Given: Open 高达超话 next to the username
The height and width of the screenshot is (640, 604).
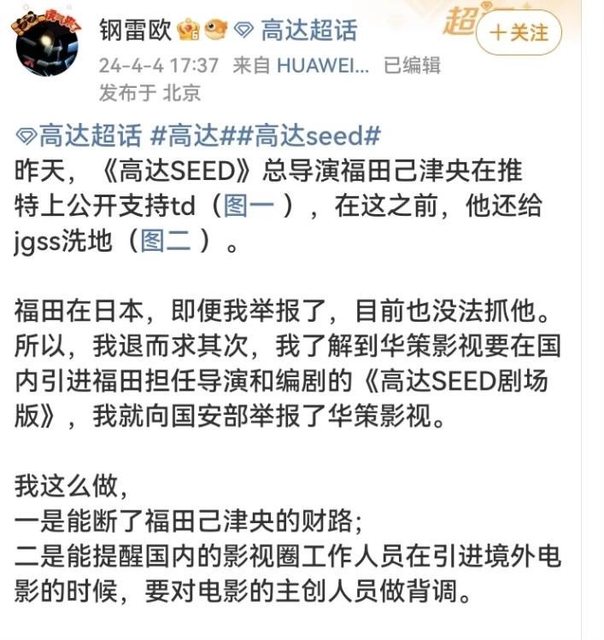Looking at the screenshot, I should tap(307, 31).
